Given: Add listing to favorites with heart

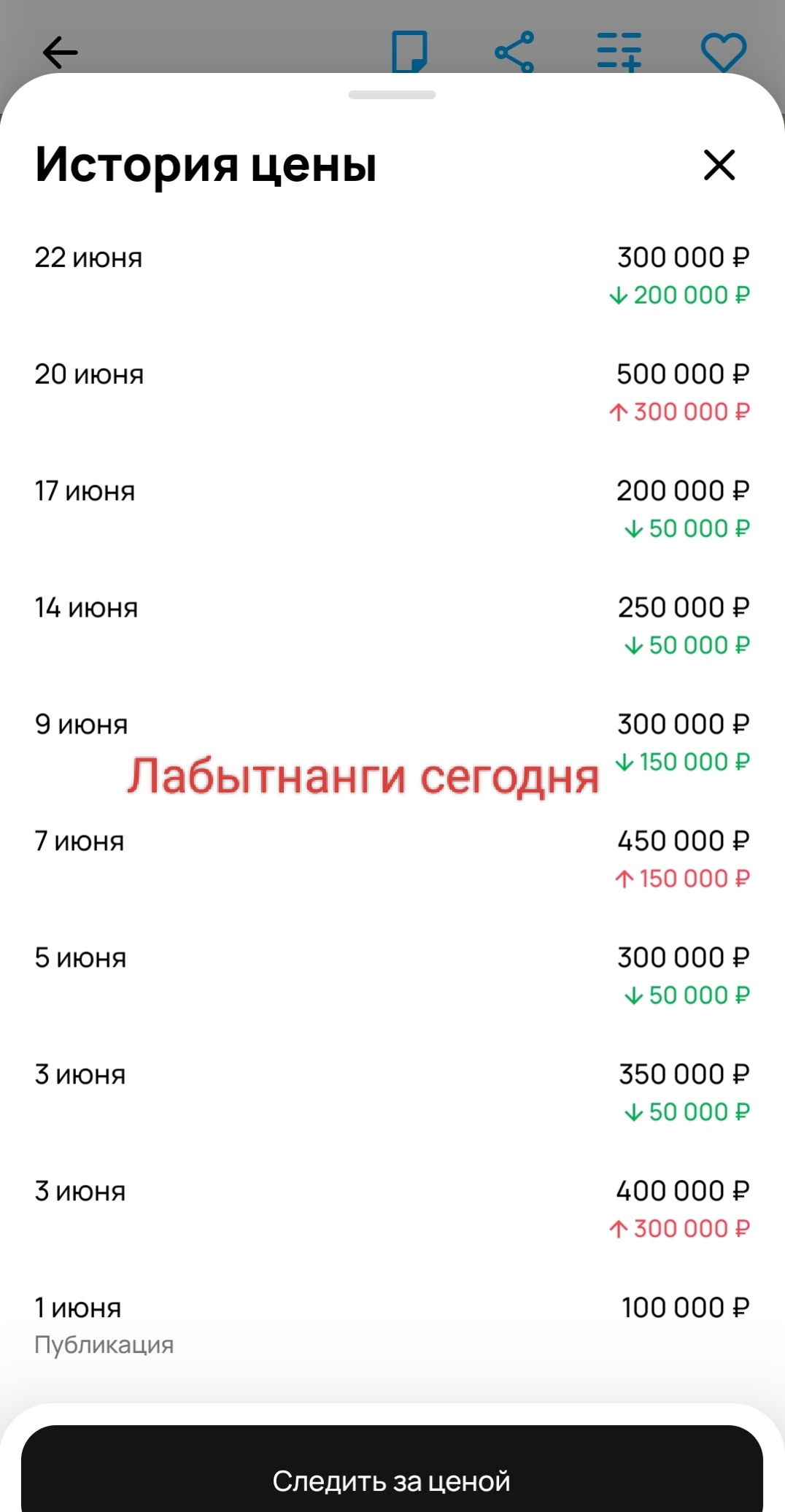Looking at the screenshot, I should [x=724, y=53].
